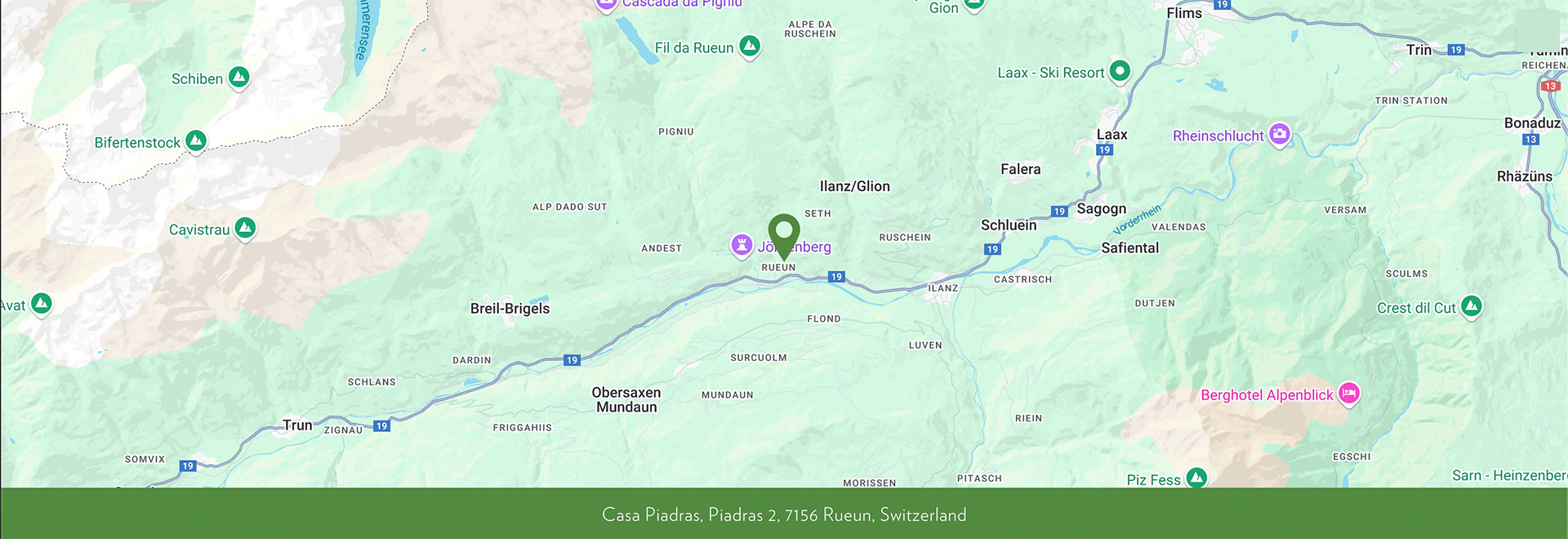Open the Rheinschlucht photo spot marker
Screen dimensions: 1568x539
point(1280,134)
